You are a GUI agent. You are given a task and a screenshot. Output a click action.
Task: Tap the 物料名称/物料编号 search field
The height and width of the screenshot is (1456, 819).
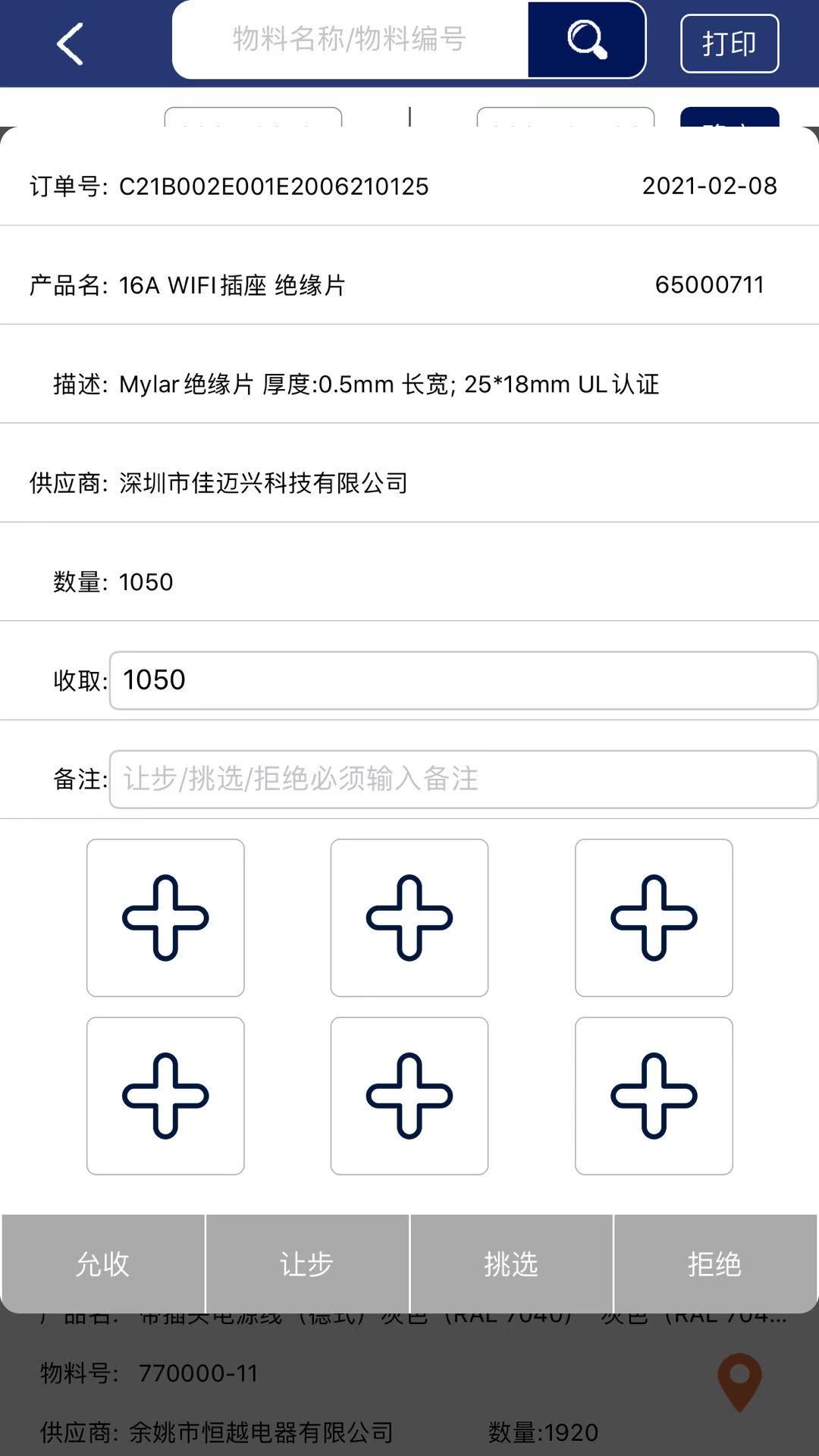[350, 39]
